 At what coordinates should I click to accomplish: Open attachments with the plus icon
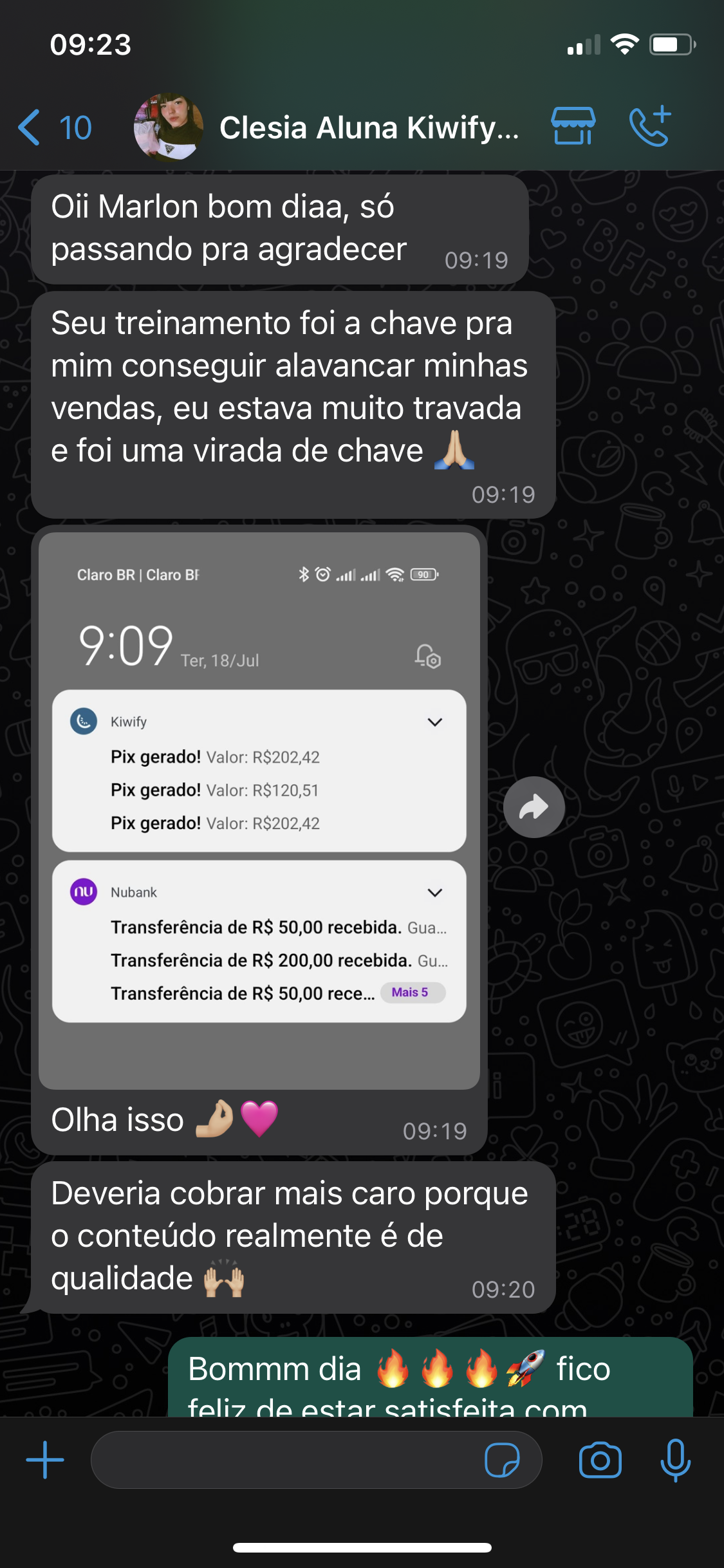coord(45,1460)
